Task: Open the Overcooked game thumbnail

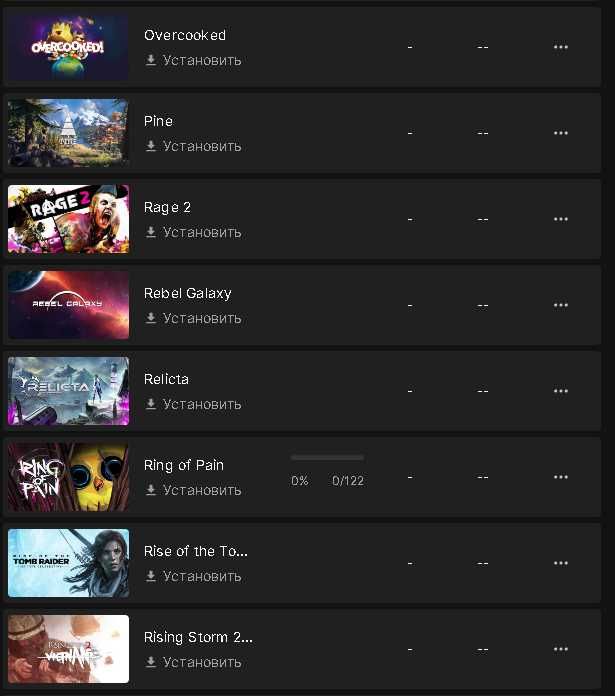Action: (68, 47)
